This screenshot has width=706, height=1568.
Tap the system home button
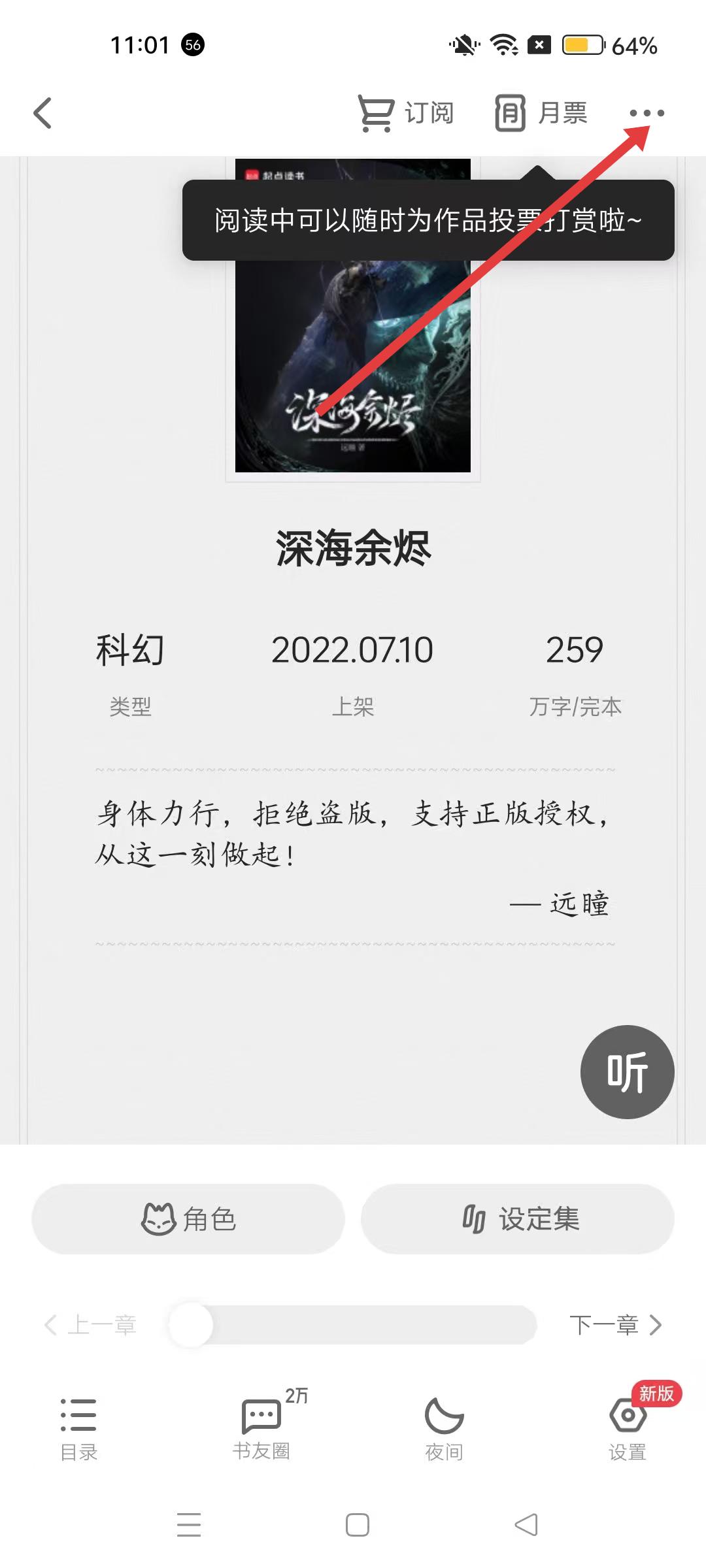[x=357, y=1525]
